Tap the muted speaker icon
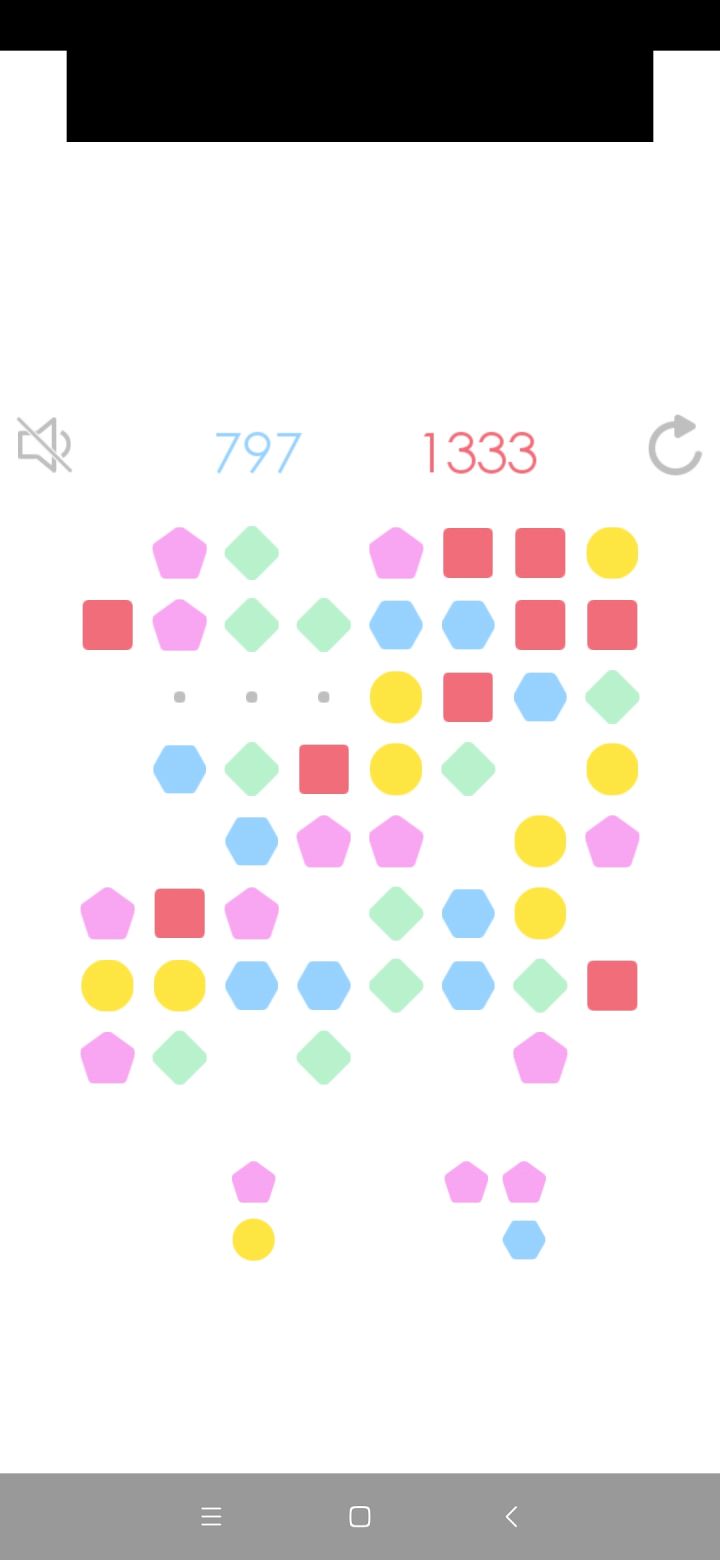Viewport: 720px width, 1560px height. click(x=45, y=445)
